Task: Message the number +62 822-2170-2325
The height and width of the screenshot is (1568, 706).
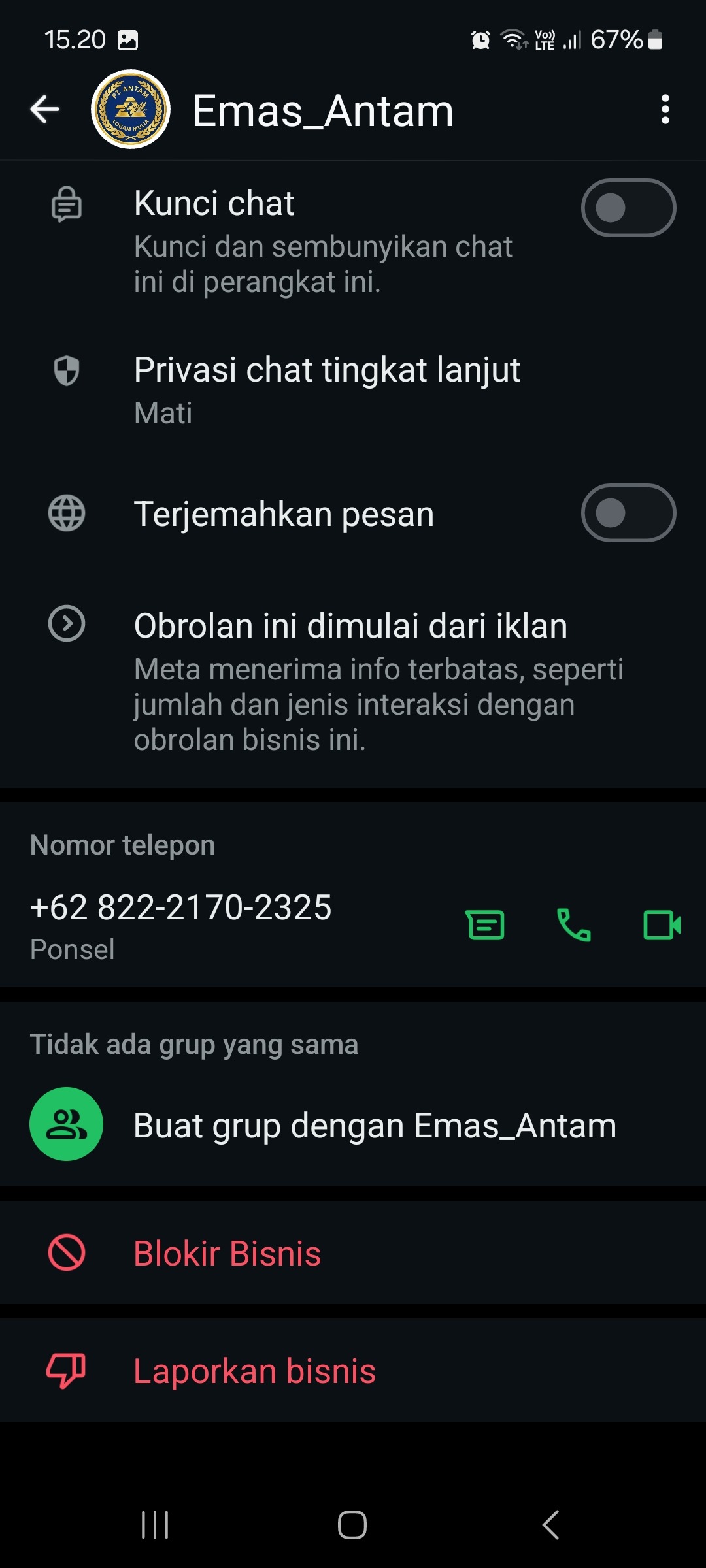Action: click(x=485, y=925)
